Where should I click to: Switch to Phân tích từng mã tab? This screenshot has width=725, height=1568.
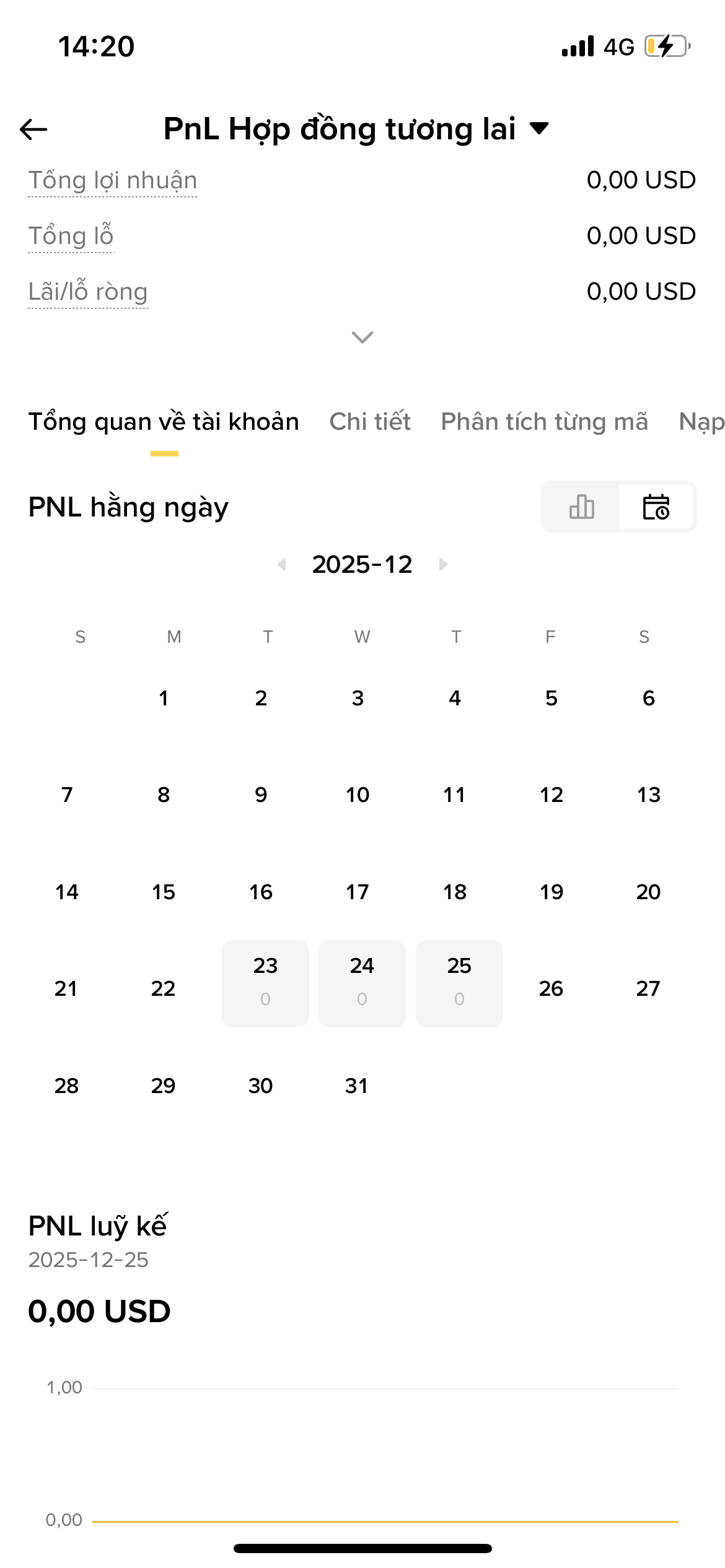click(544, 422)
